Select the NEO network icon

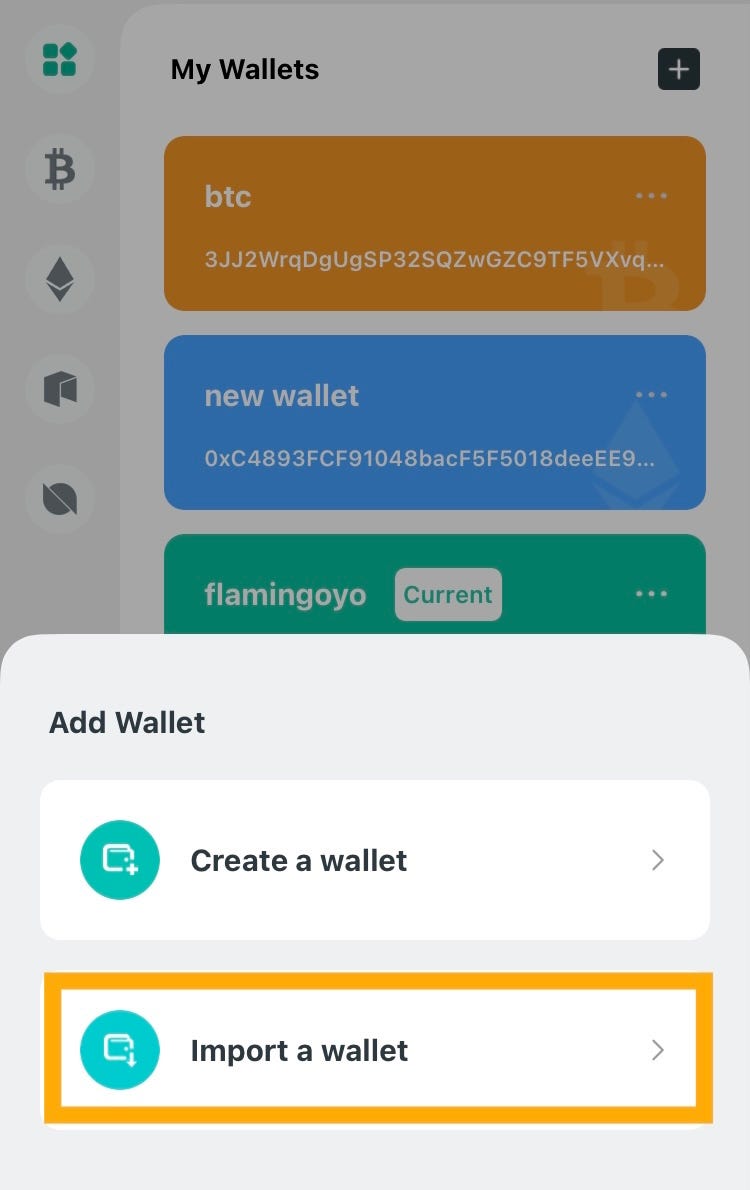point(59,389)
